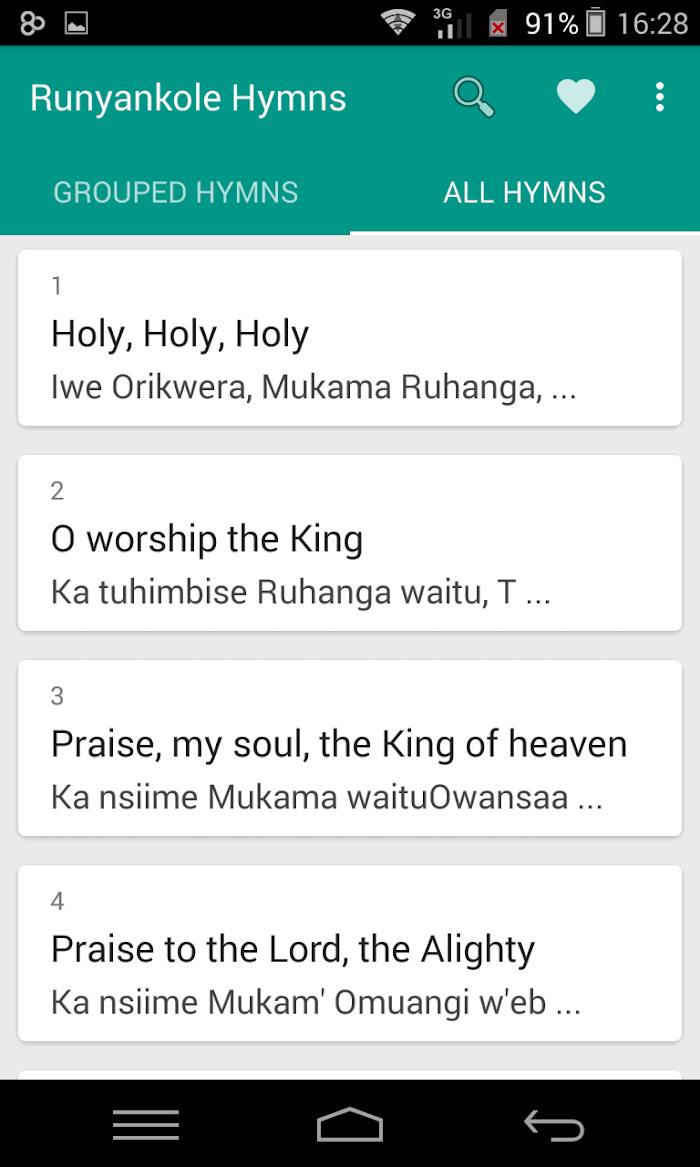Open the overflow menu
700x1167 pixels.
[x=659, y=97]
